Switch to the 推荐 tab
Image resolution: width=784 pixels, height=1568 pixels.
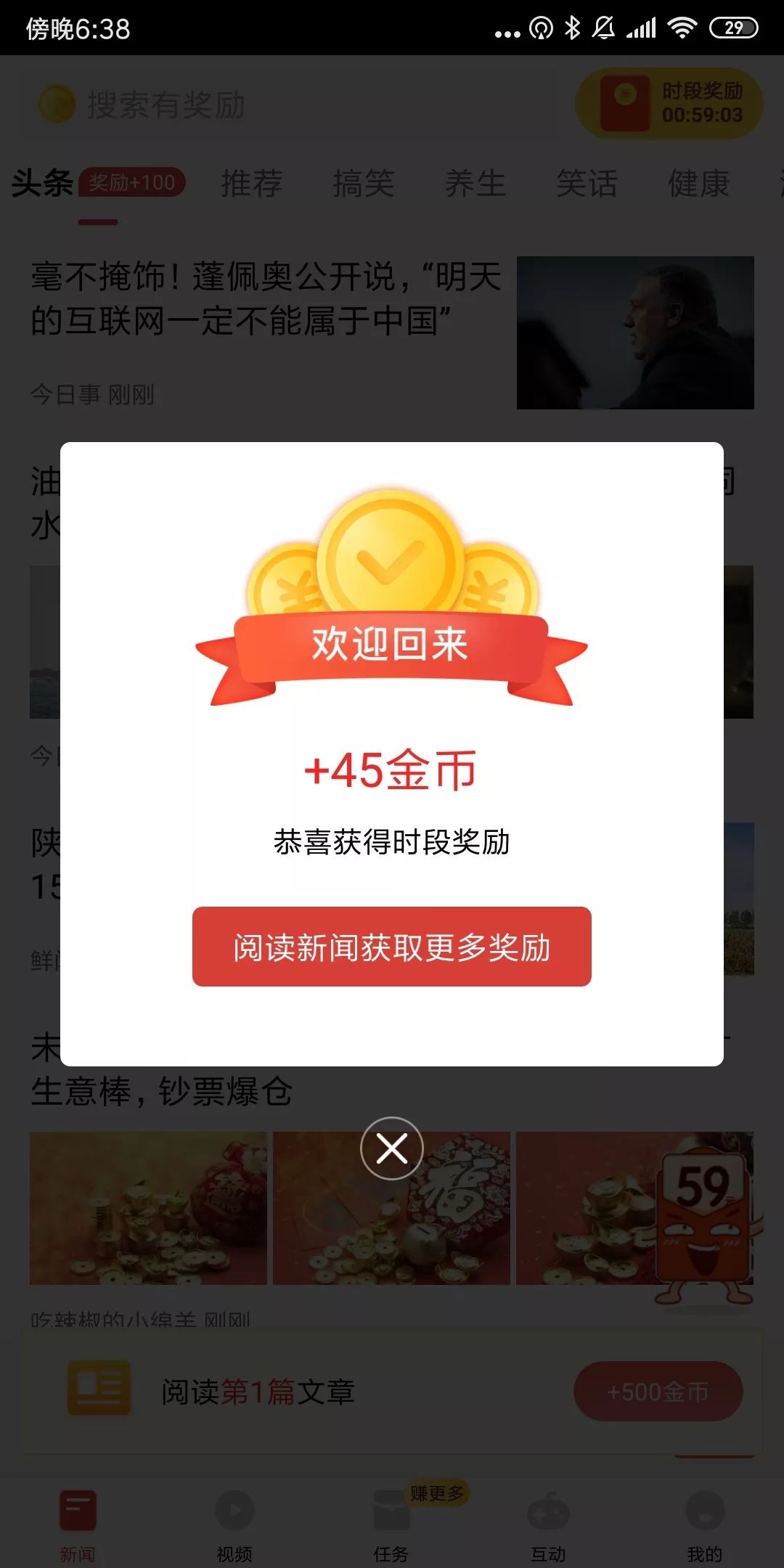252,183
